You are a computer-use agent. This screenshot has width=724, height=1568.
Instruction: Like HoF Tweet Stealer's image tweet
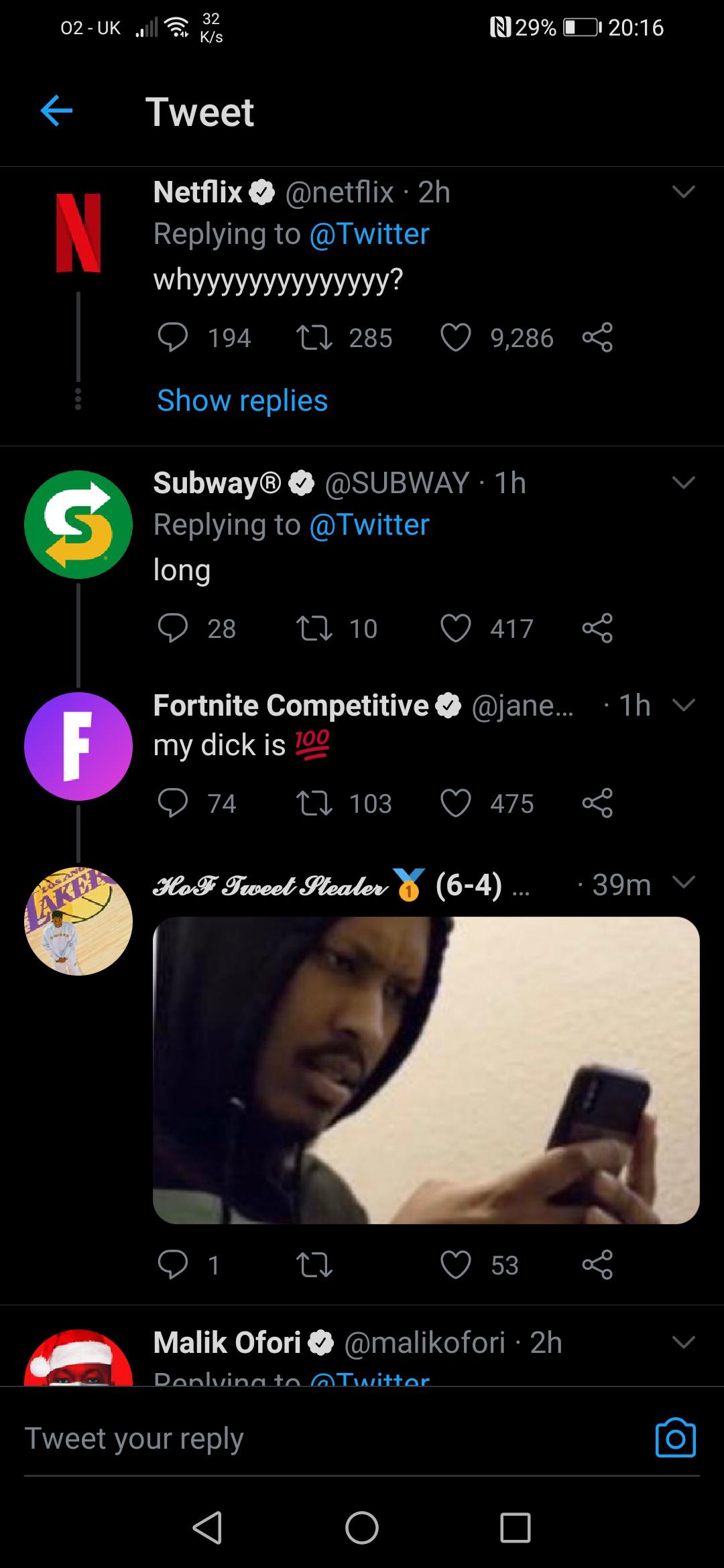(456, 1265)
